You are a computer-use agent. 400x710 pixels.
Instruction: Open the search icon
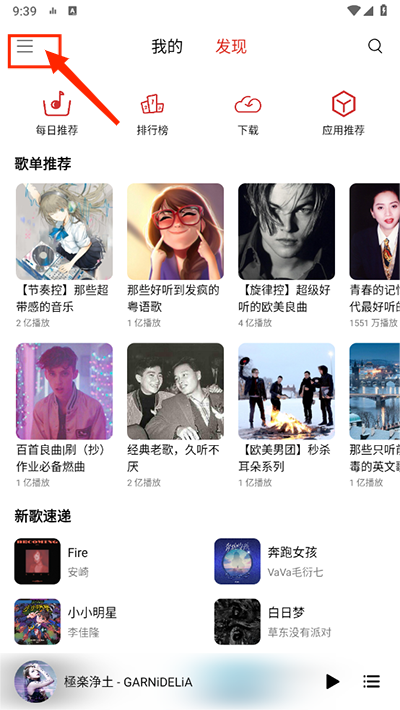click(375, 46)
